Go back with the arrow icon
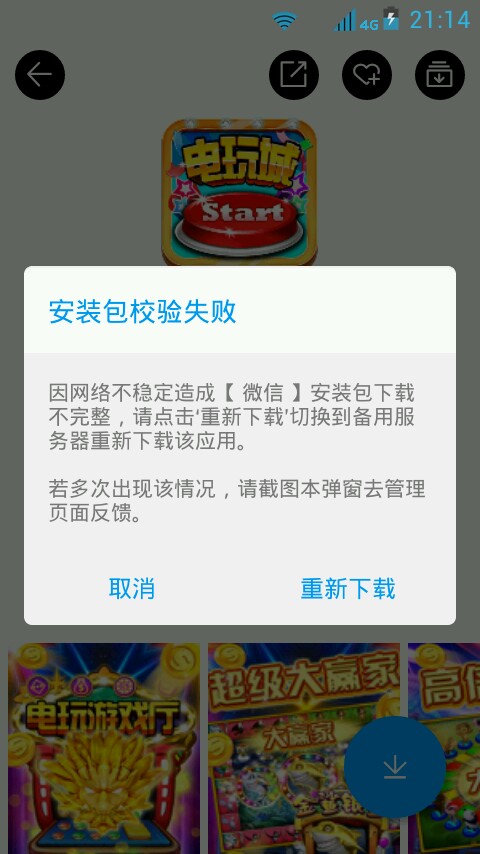480x854 pixels. coord(40,75)
